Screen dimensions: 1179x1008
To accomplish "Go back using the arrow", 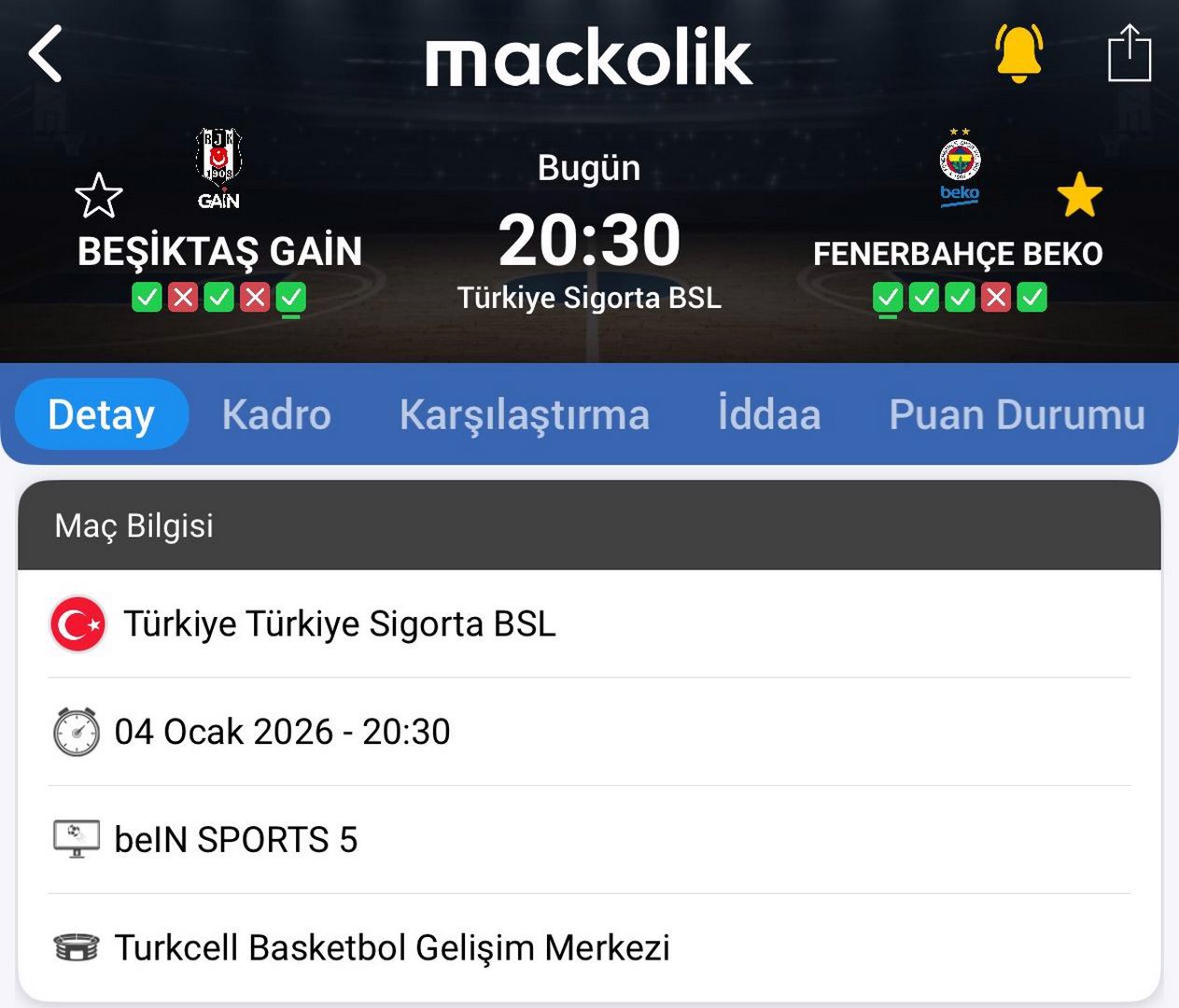I will tap(46, 54).
